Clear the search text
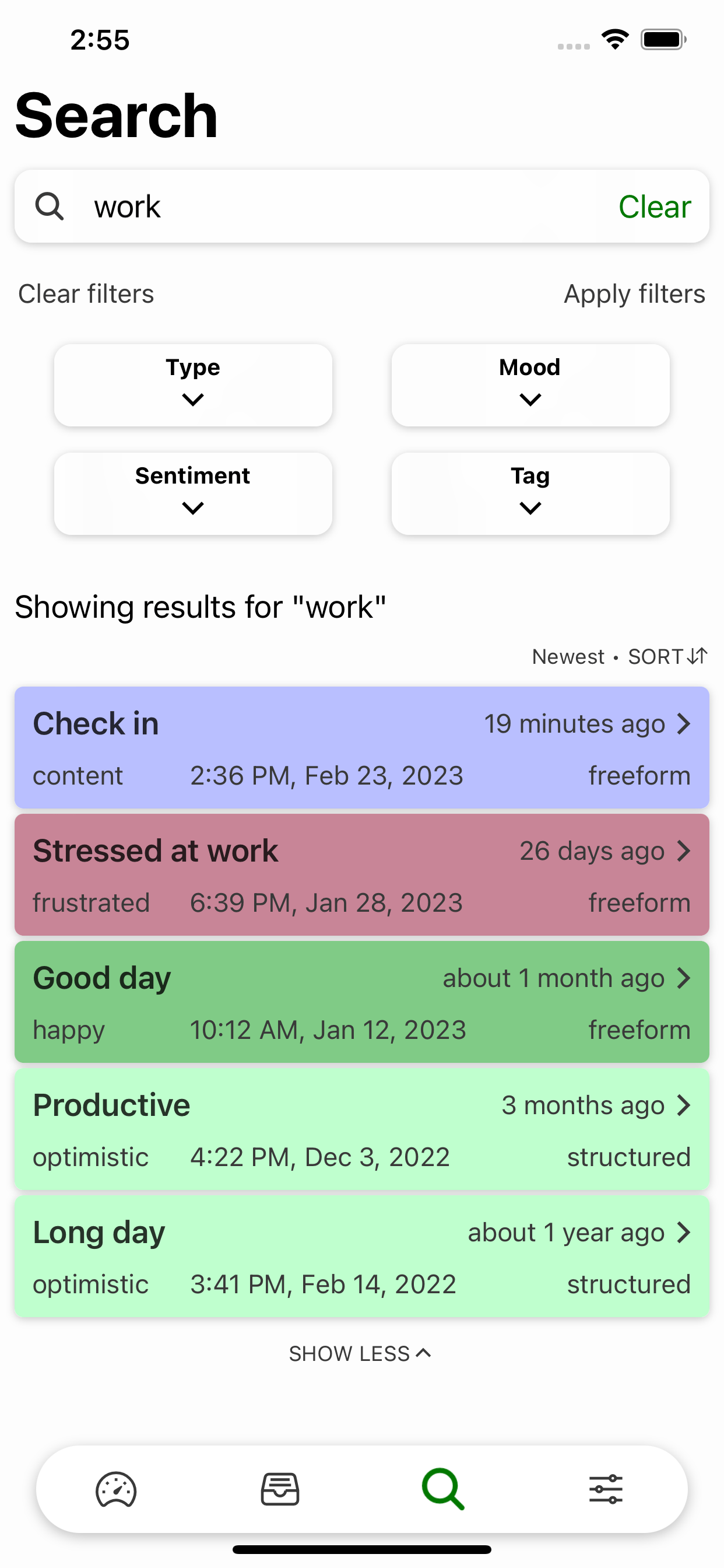Image resolution: width=724 pixels, height=1568 pixels. 654,206
